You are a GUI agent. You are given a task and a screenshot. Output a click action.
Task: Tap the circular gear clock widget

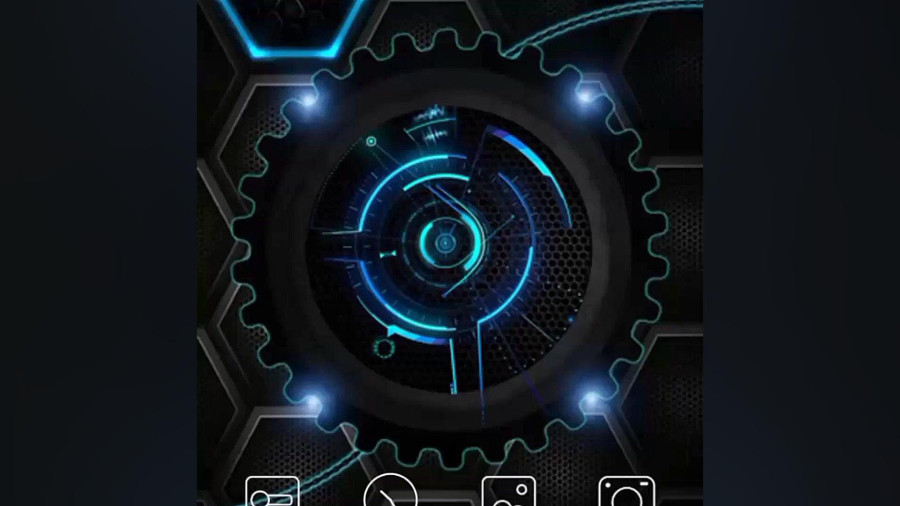pyautogui.click(x=446, y=243)
